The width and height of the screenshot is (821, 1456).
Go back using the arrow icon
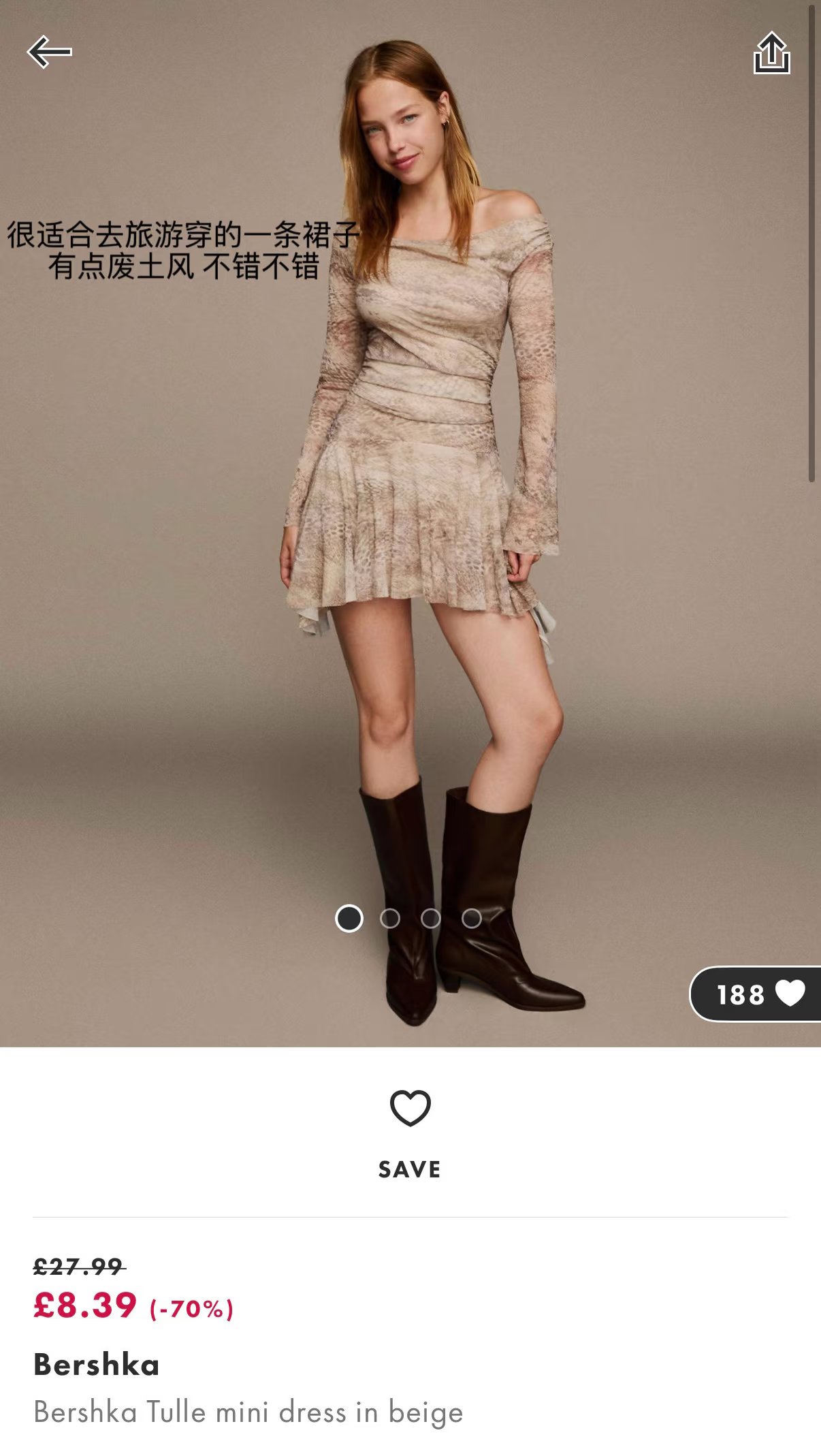tap(50, 52)
